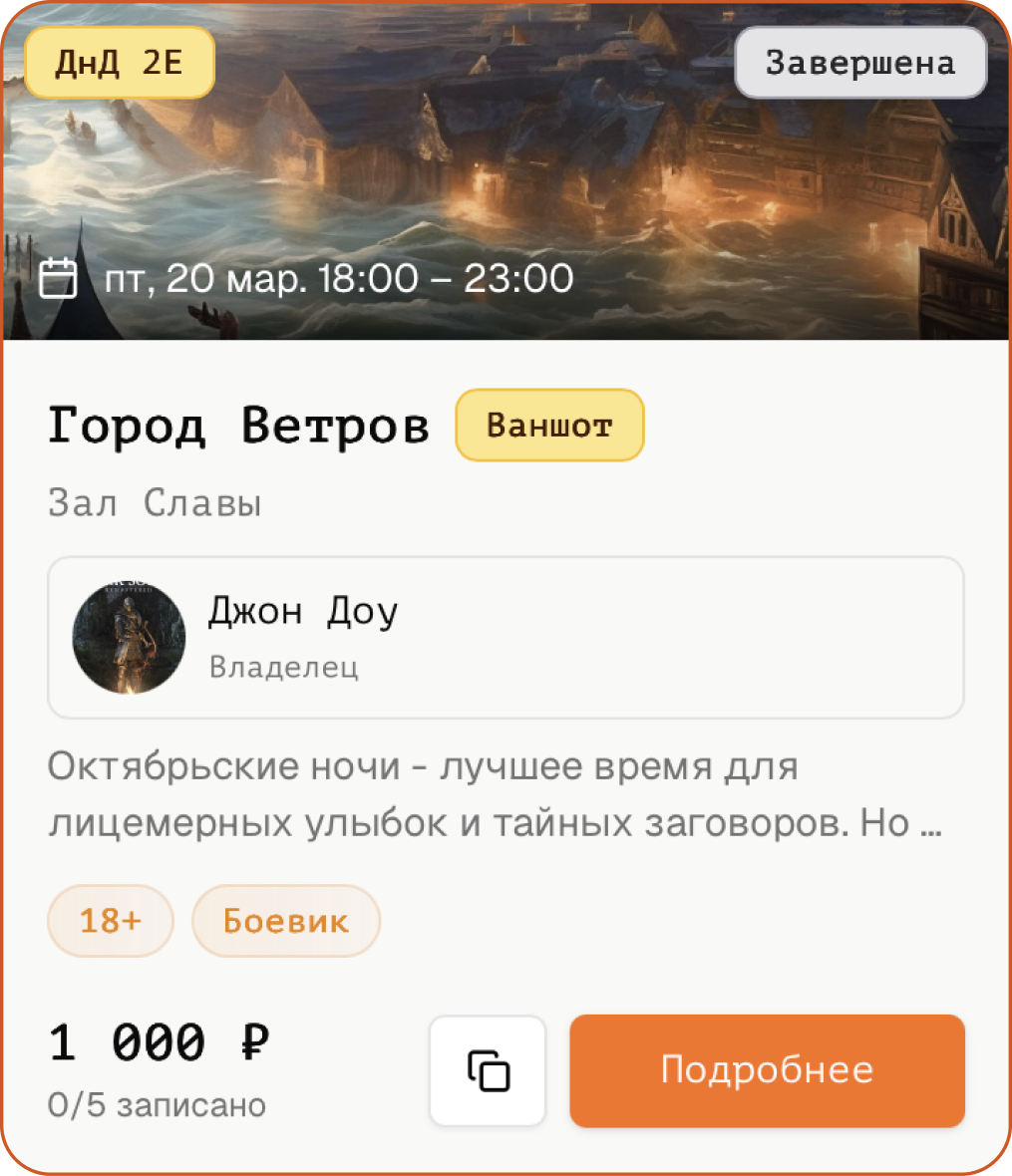Select the 18+ age chip

[110, 921]
